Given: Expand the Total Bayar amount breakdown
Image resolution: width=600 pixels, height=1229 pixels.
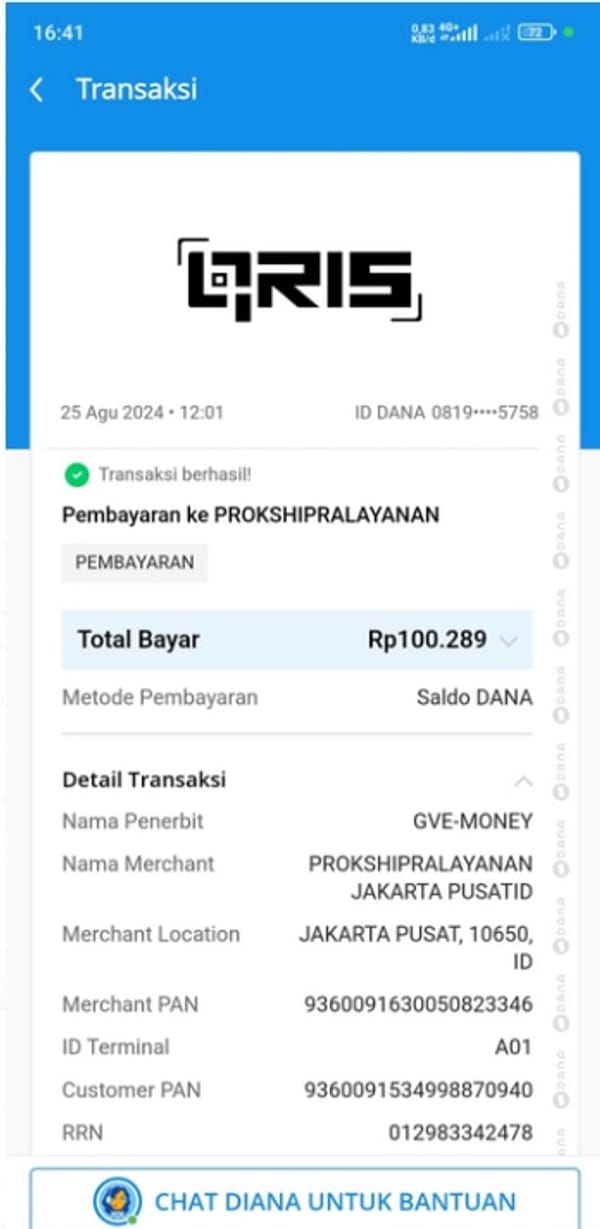Looking at the screenshot, I should (x=508, y=641).
